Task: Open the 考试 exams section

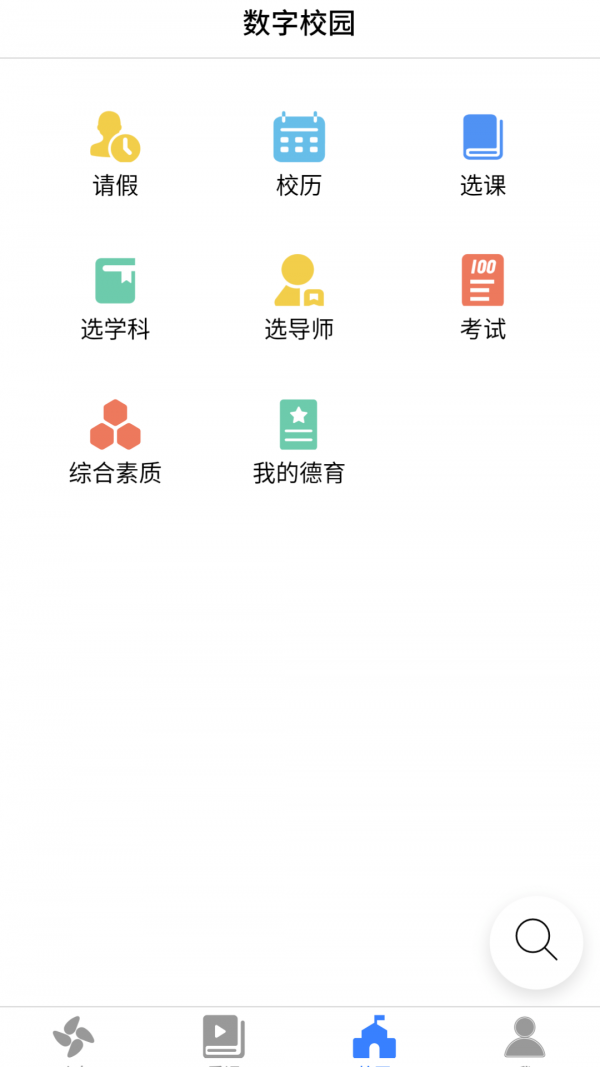Action: pyautogui.click(x=483, y=298)
